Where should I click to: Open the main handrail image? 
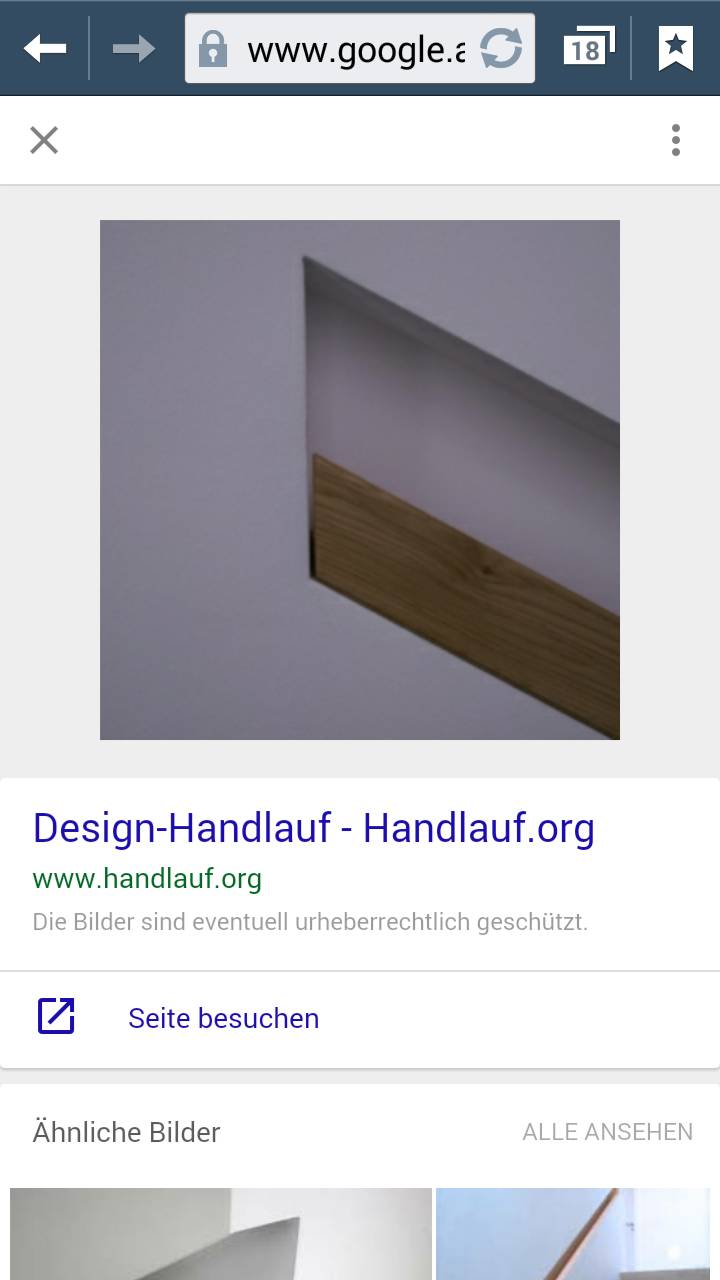[x=360, y=480]
